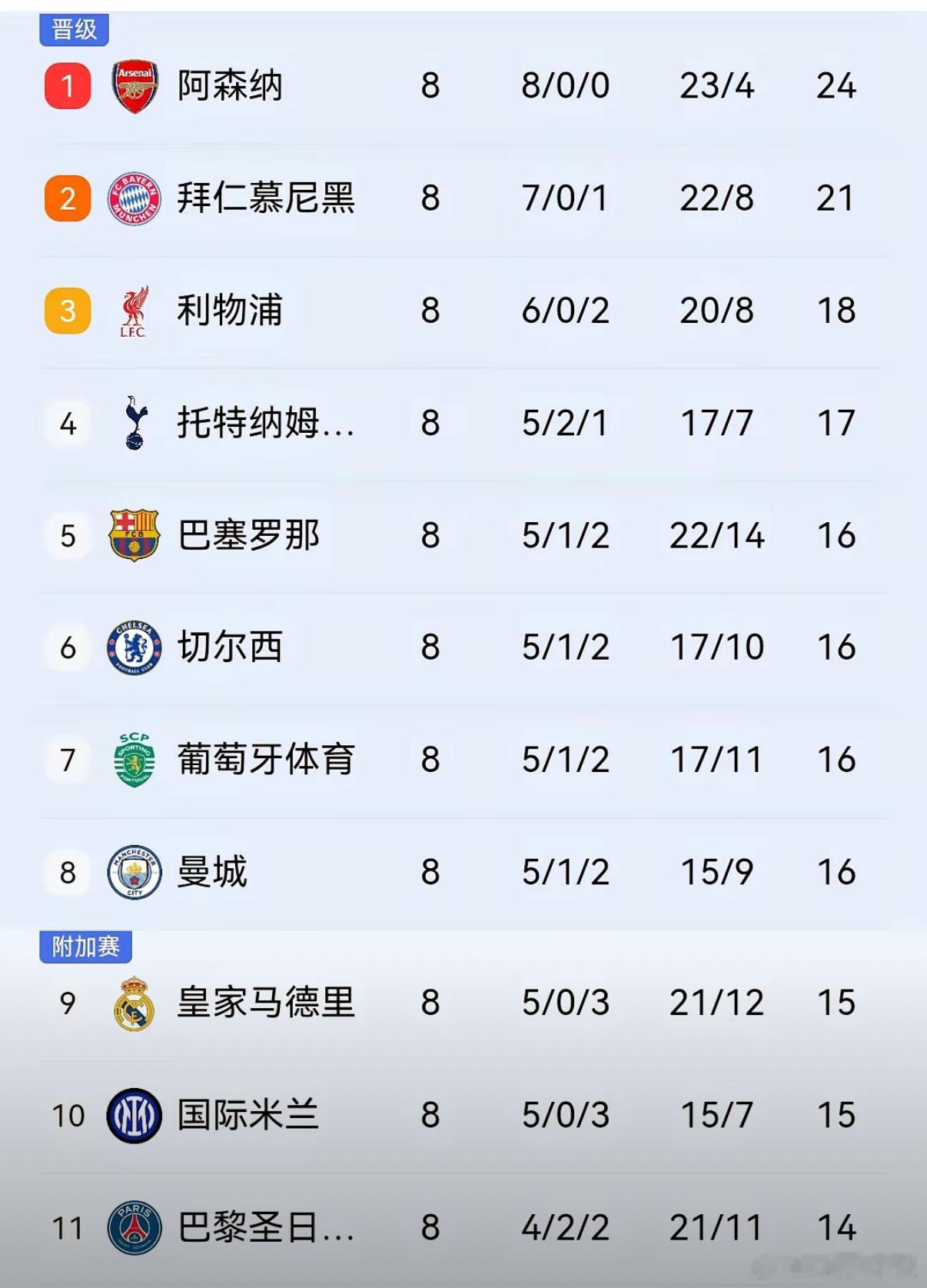
Task: Click the red rank 1 badge
Action: 67,86
